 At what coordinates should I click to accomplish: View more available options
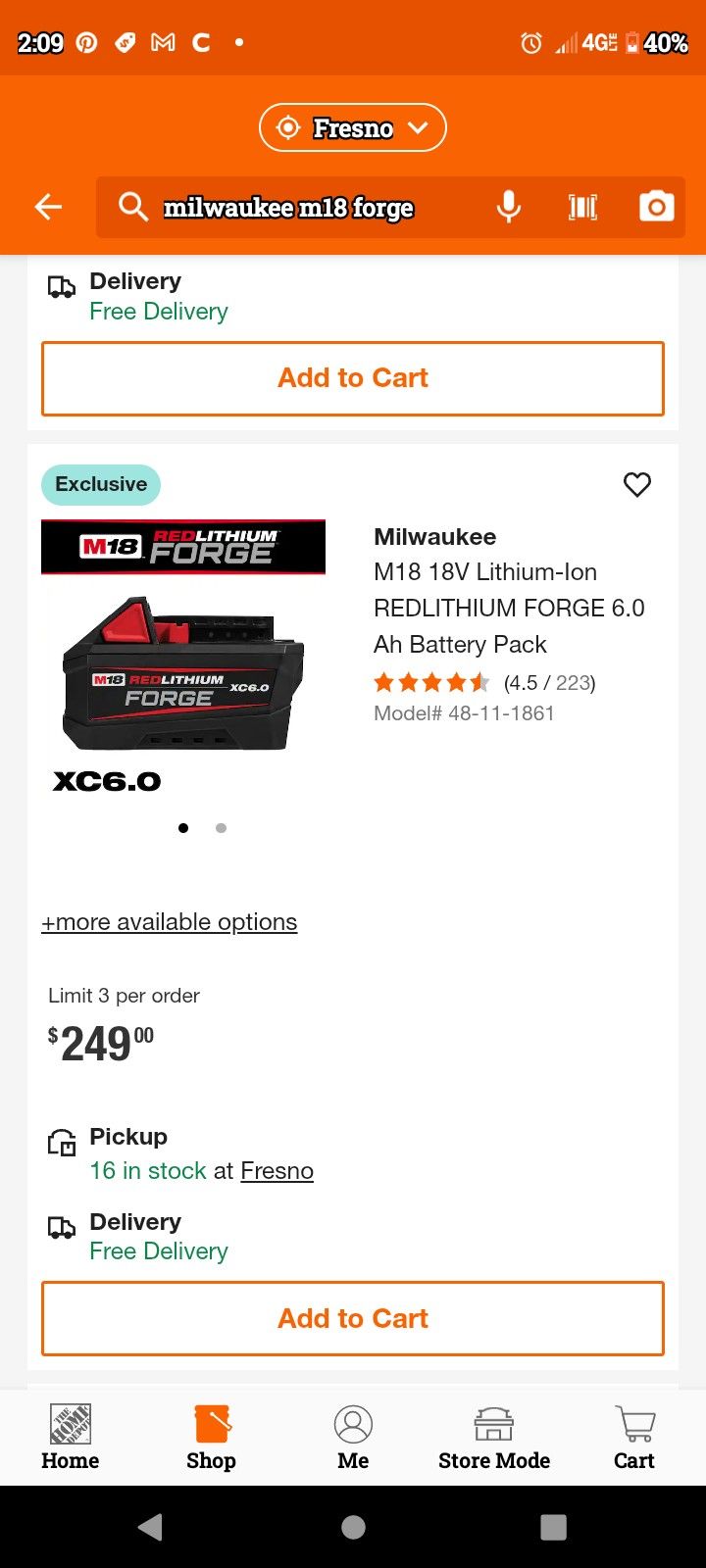coord(169,922)
